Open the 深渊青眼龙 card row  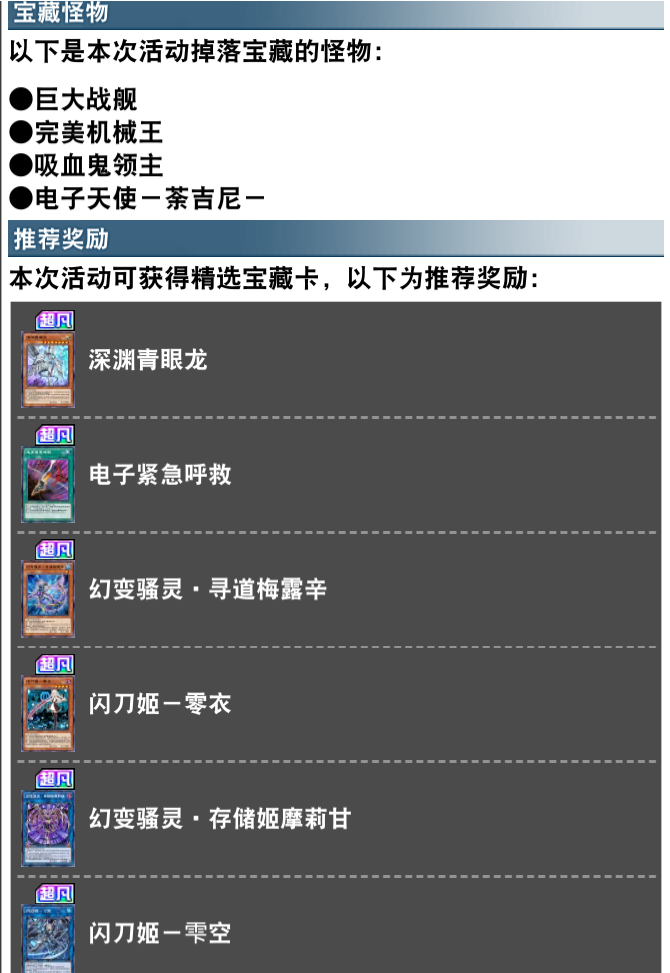(148, 360)
